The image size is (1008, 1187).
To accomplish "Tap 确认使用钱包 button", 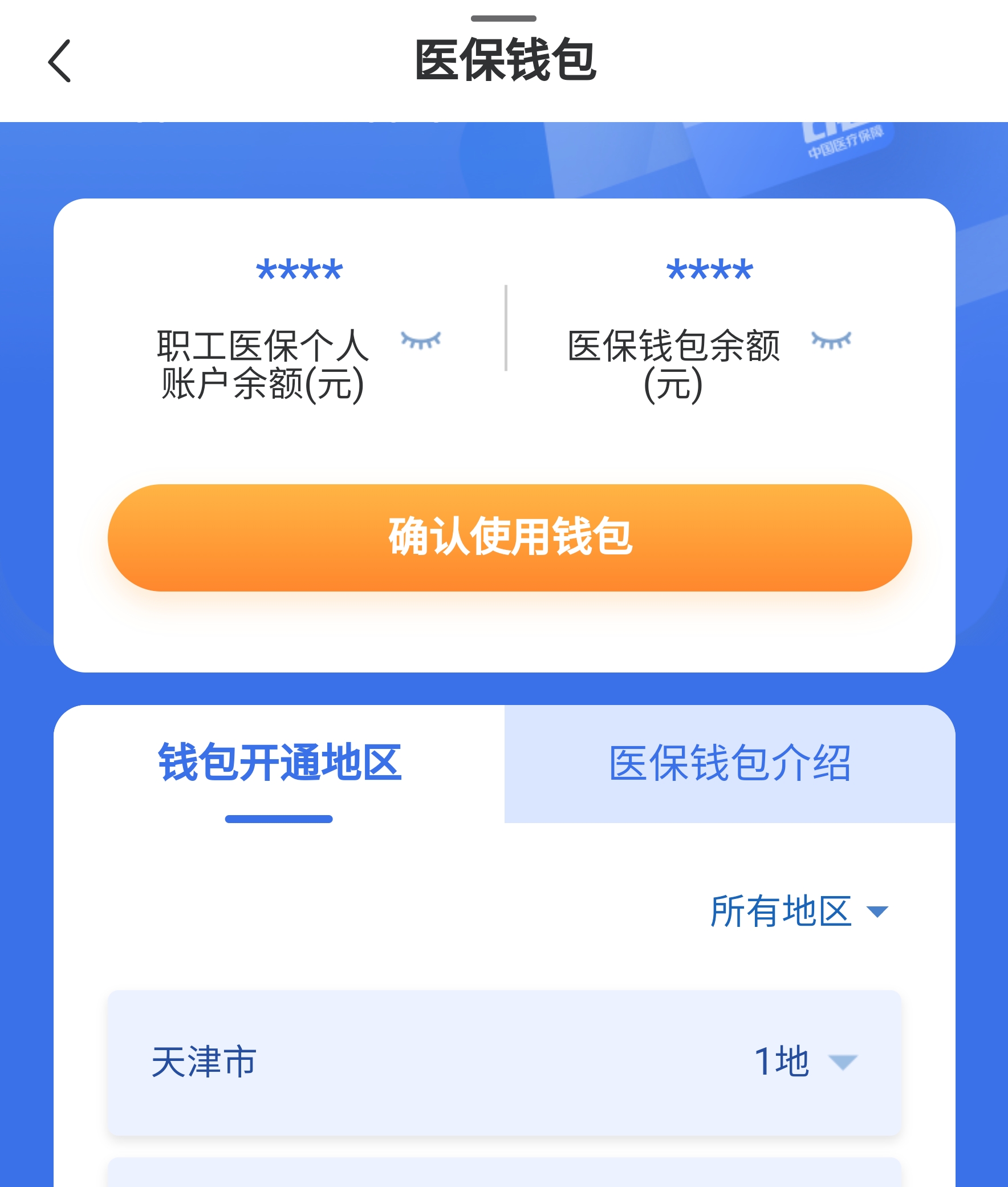I will point(509,537).
